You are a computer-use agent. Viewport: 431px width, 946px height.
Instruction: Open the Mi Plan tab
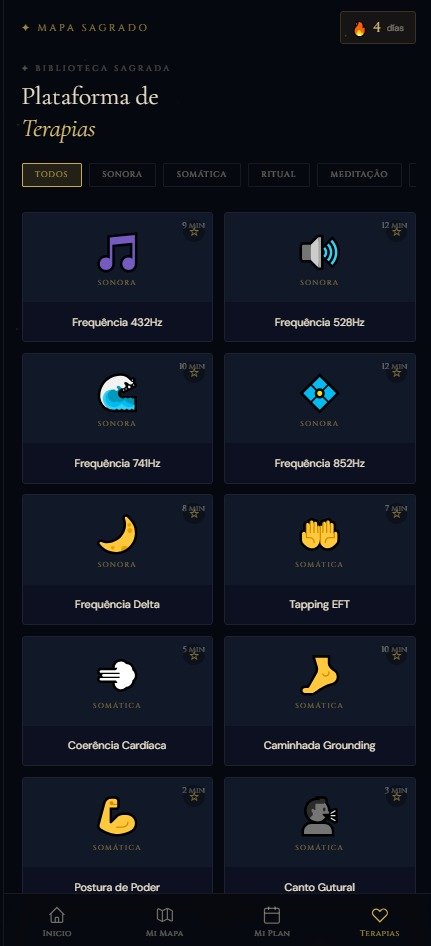point(272,922)
